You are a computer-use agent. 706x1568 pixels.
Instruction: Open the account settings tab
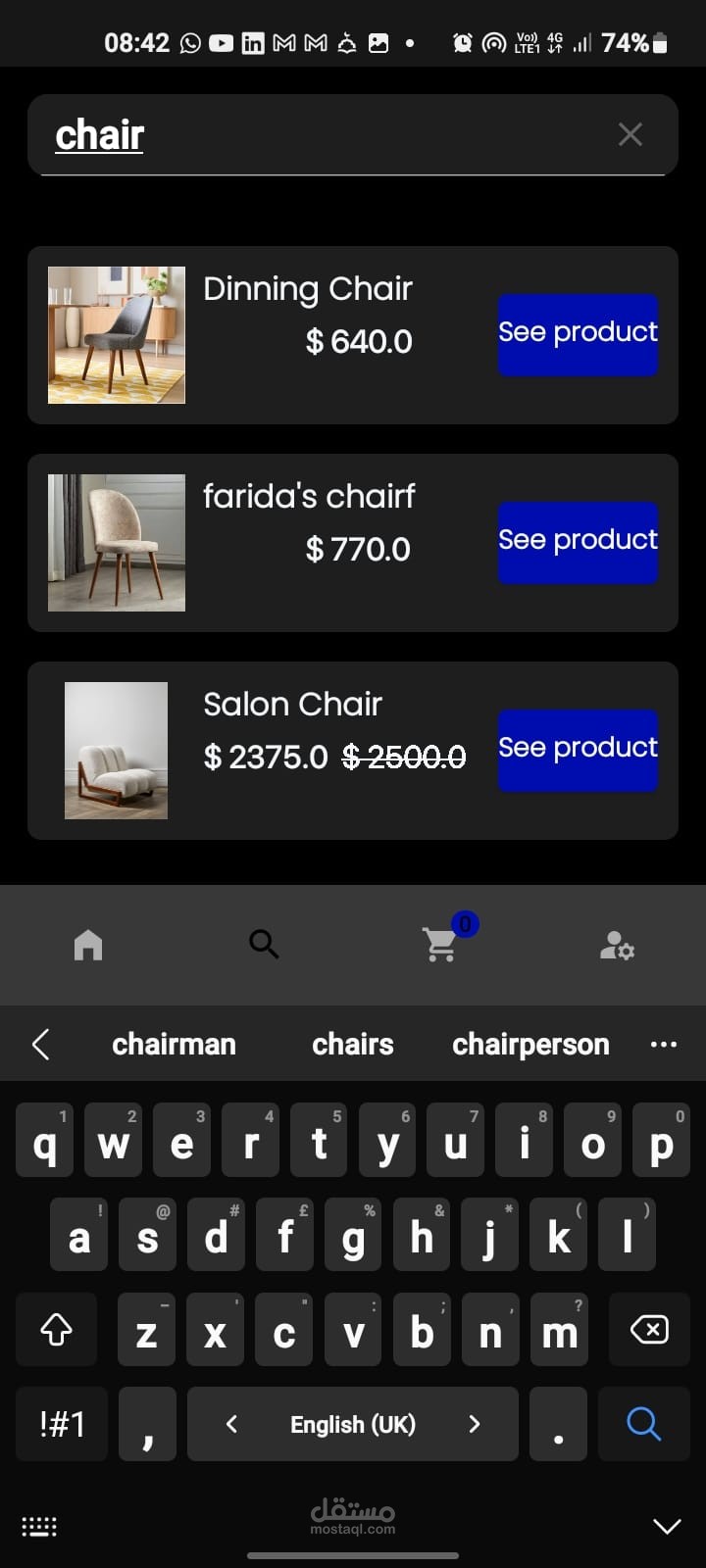pos(617,946)
